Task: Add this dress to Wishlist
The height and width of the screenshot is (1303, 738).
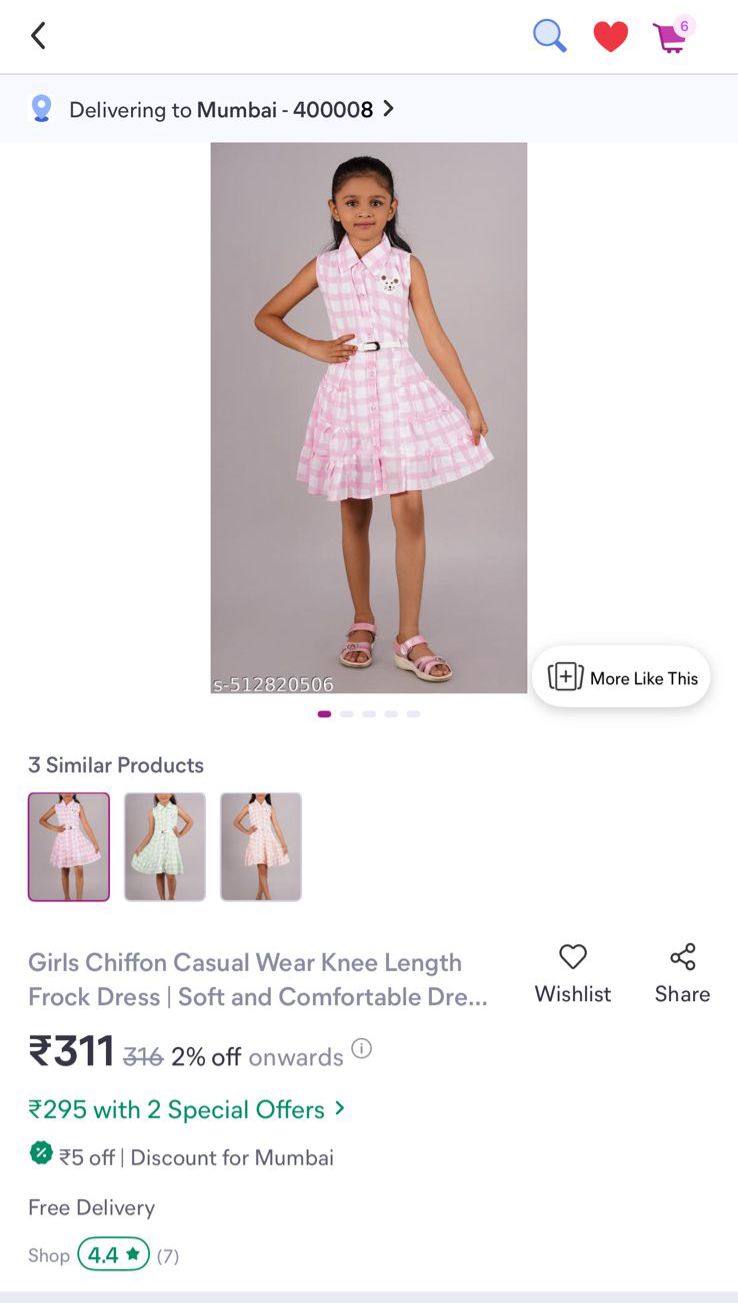Action: point(573,973)
